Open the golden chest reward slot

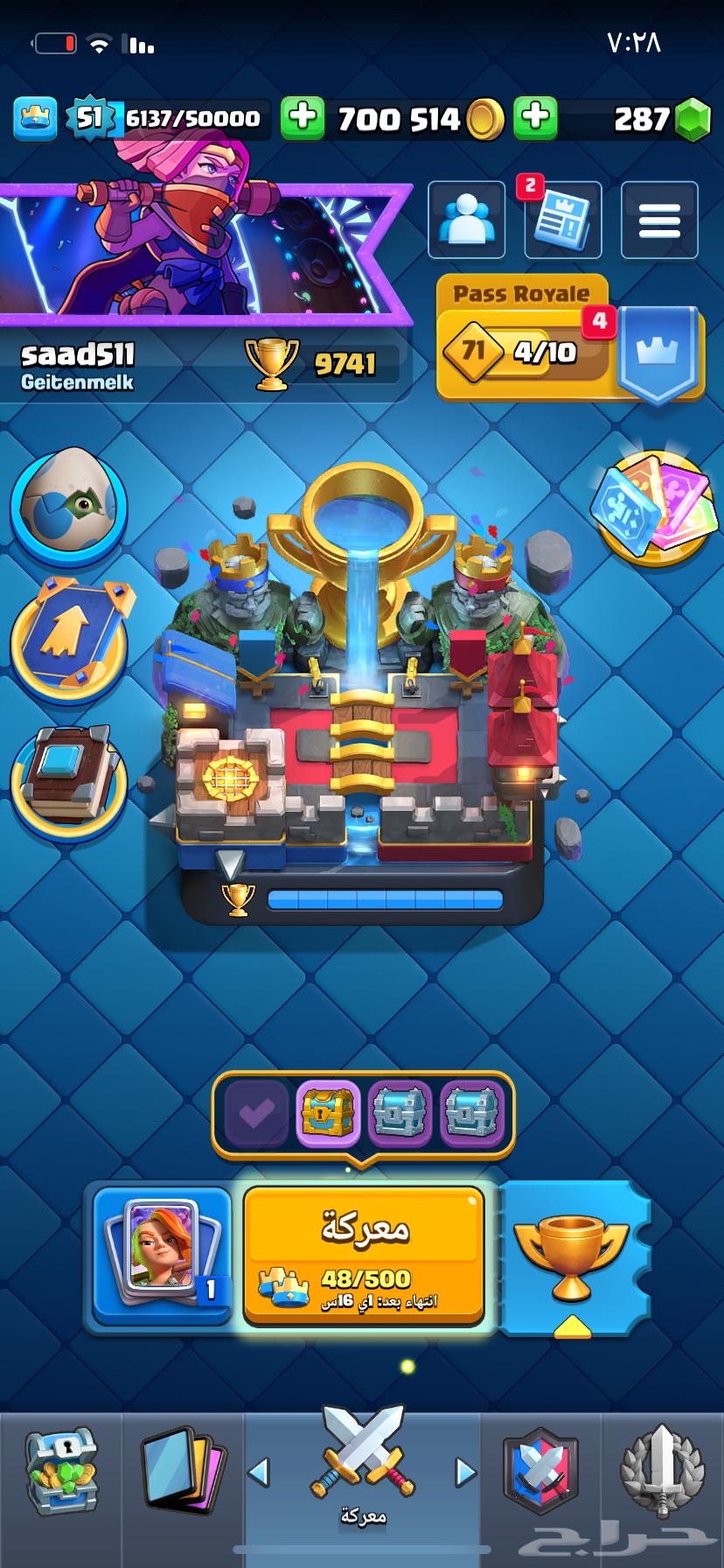[x=328, y=1113]
